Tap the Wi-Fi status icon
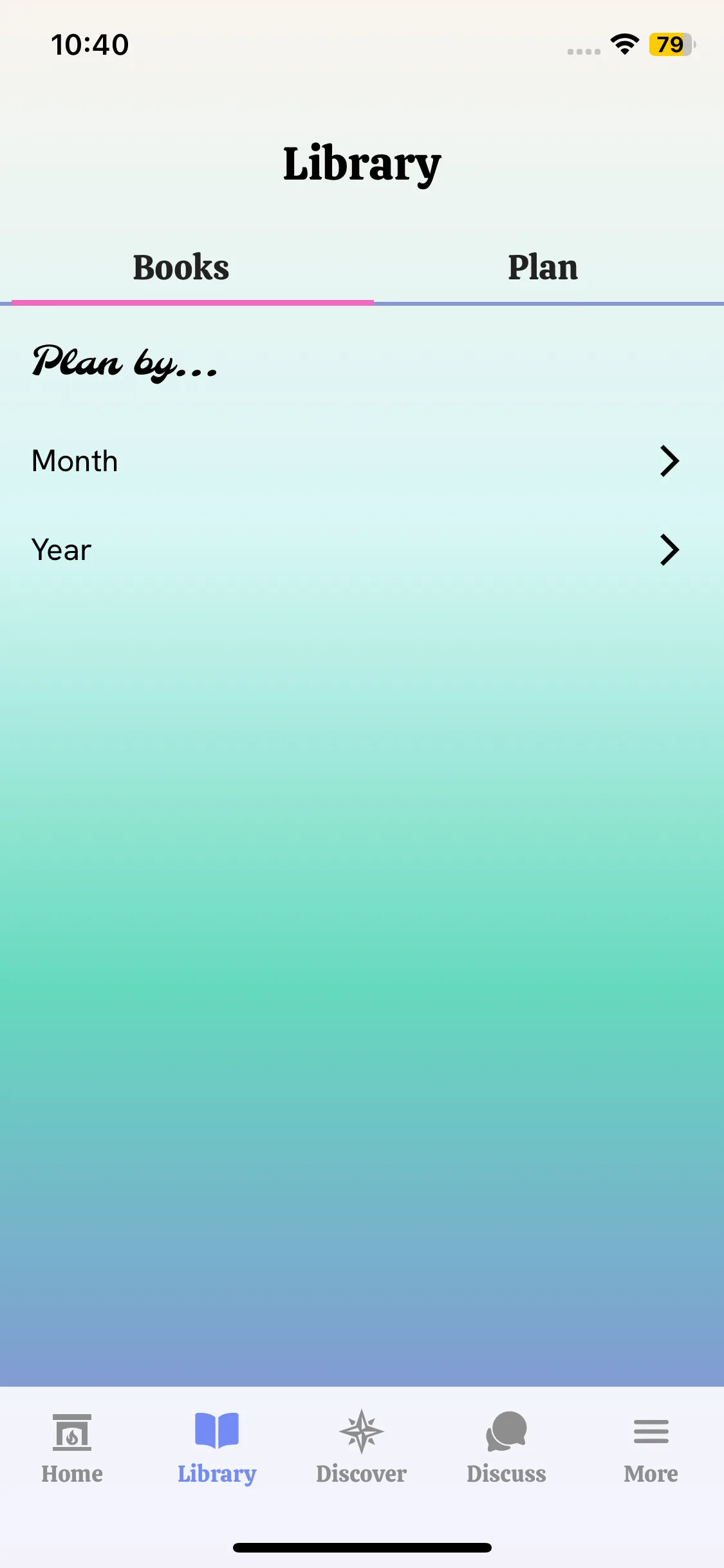Image resolution: width=724 pixels, height=1568 pixels. (623, 44)
